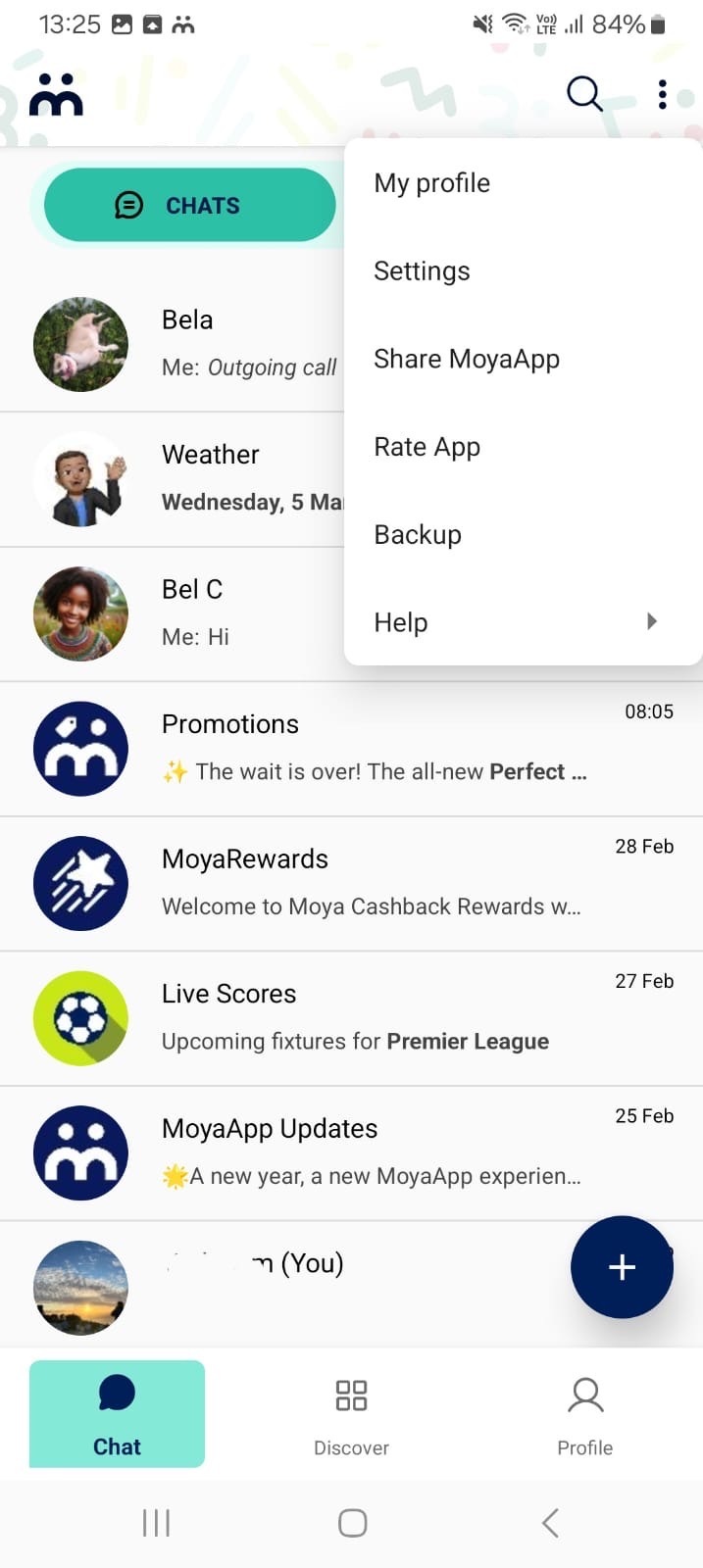Screen dimensions: 703x1568
Task: Select Rate App menu item
Action: pyautogui.click(x=427, y=448)
